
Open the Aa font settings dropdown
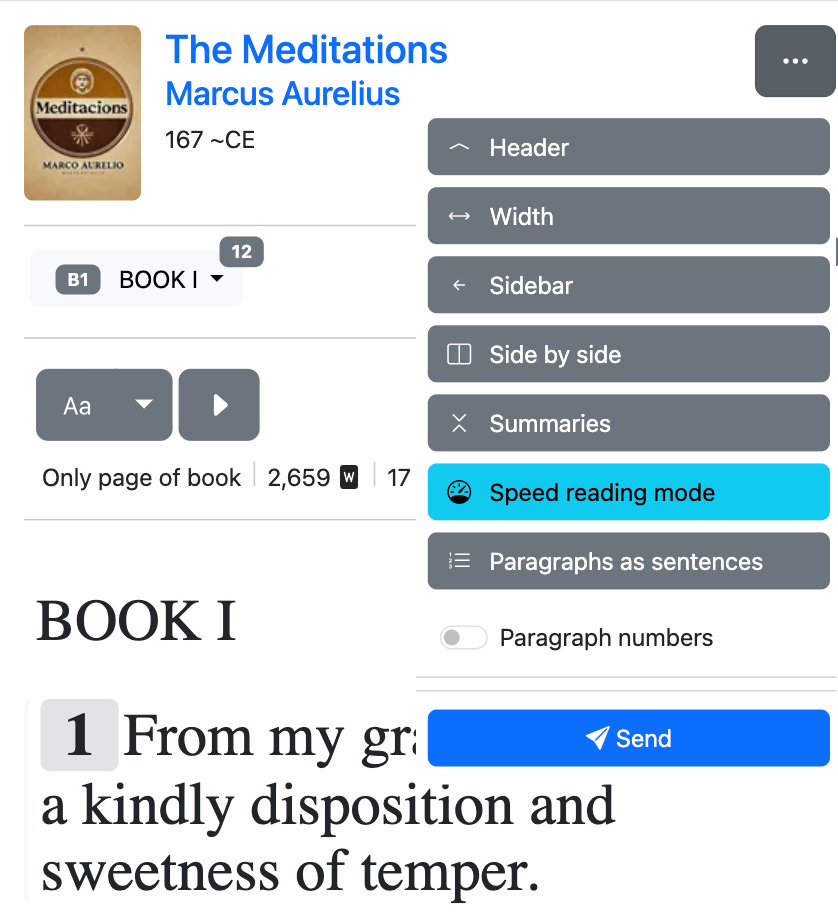[x=104, y=405]
